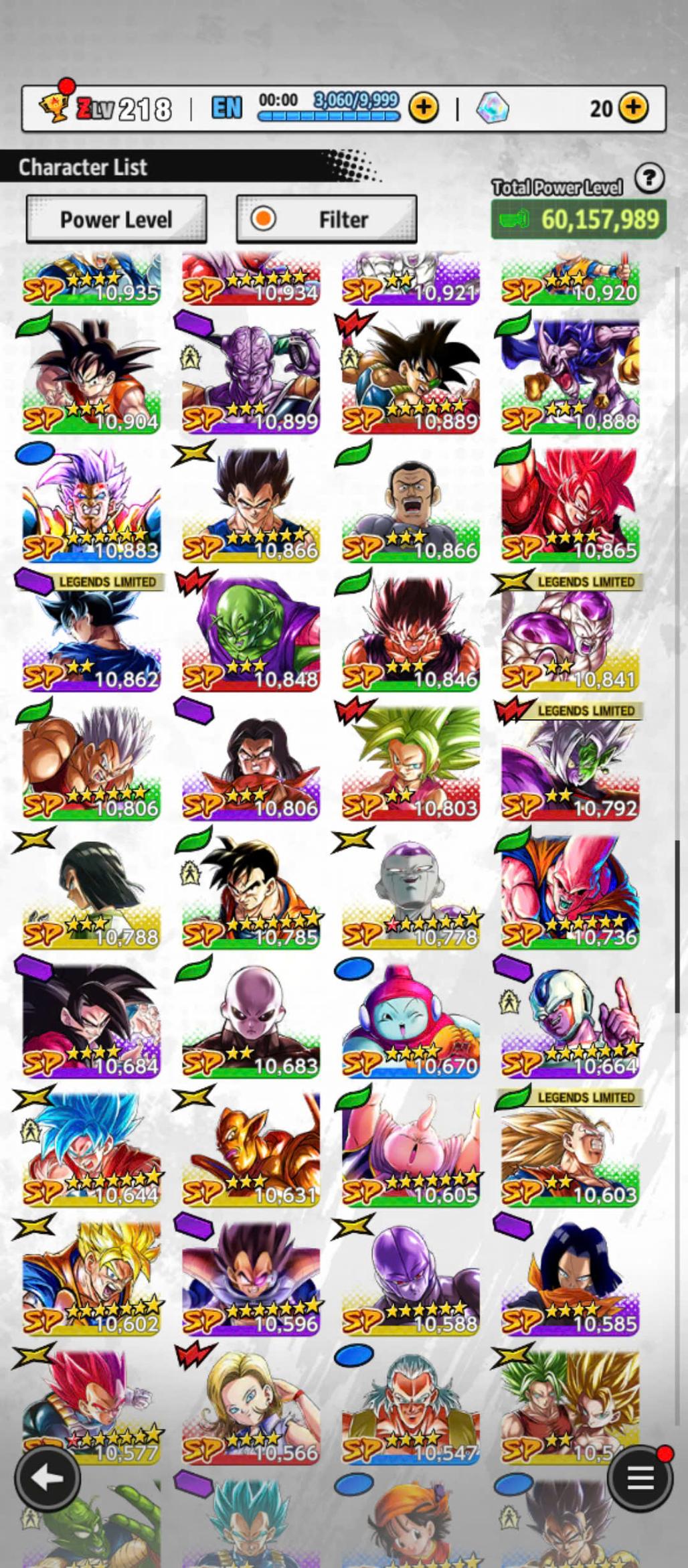Open the character card with power 10,785
Viewport: 688px width, 1568px height.
tap(251, 892)
